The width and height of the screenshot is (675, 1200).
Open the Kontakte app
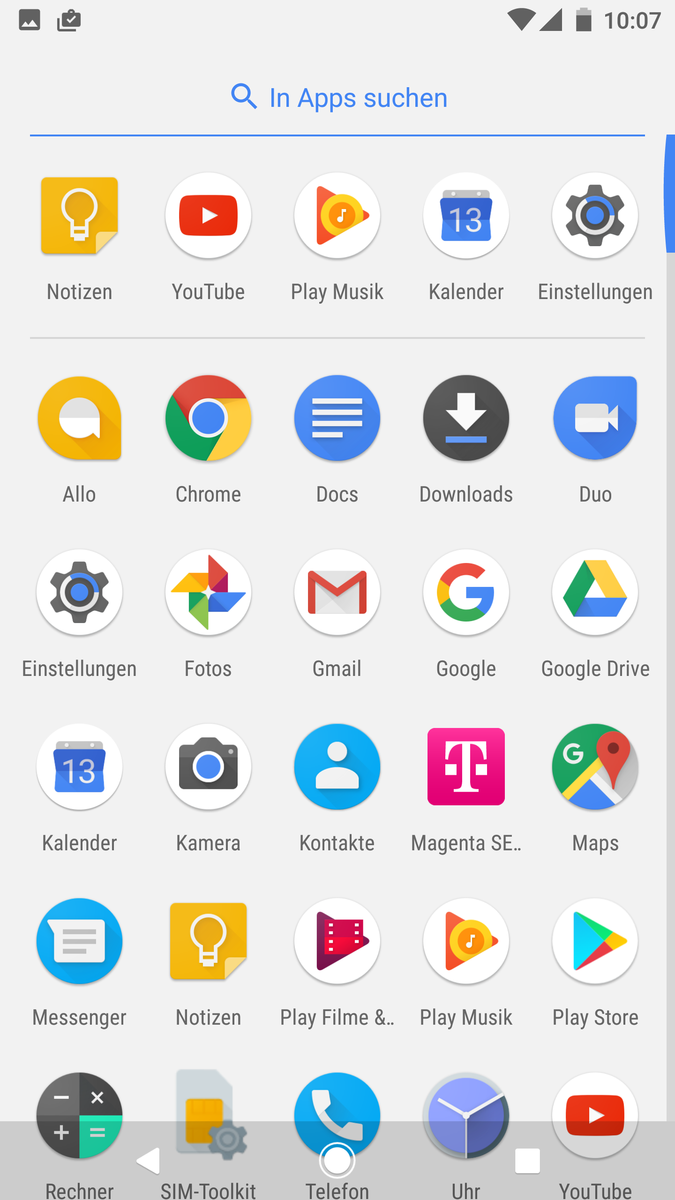click(337, 767)
